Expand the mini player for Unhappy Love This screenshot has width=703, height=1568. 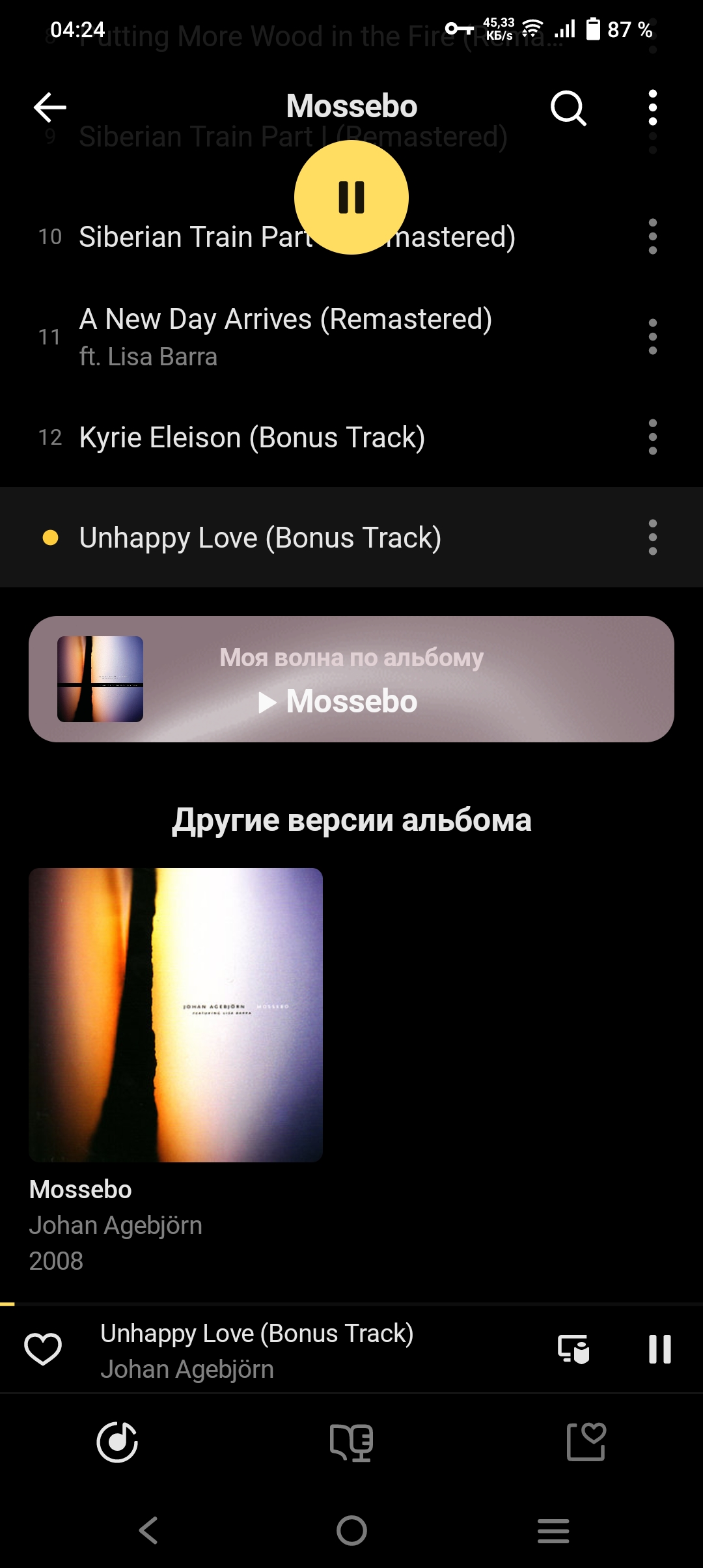point(293,1351)
